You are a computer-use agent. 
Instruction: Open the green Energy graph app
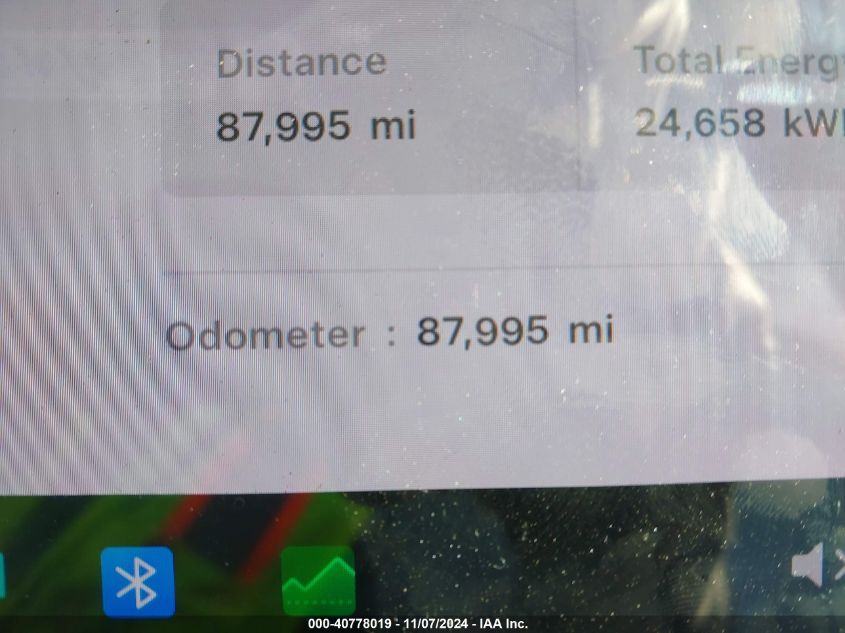318,580
